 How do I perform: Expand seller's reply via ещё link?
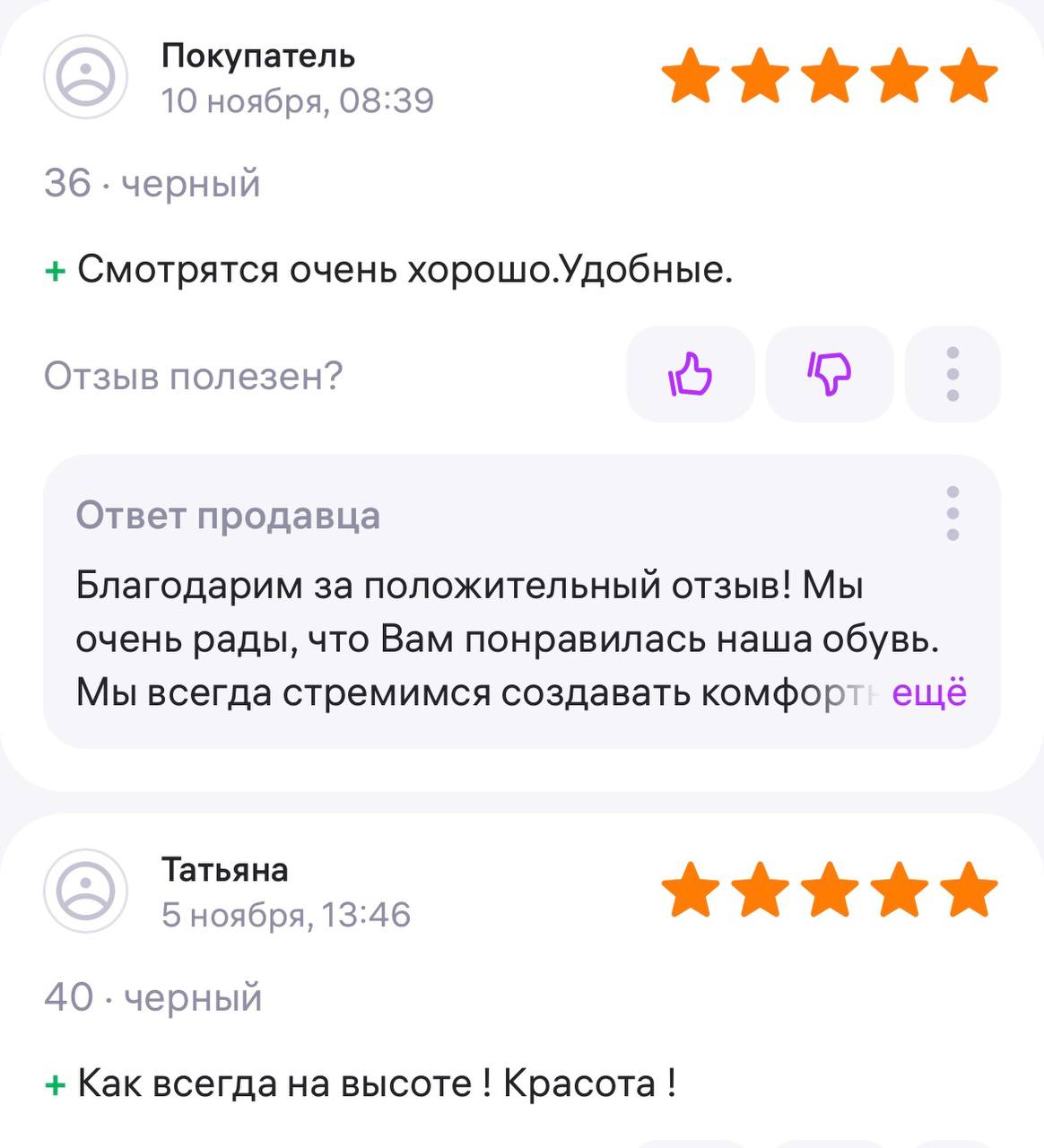pos(929,693)
